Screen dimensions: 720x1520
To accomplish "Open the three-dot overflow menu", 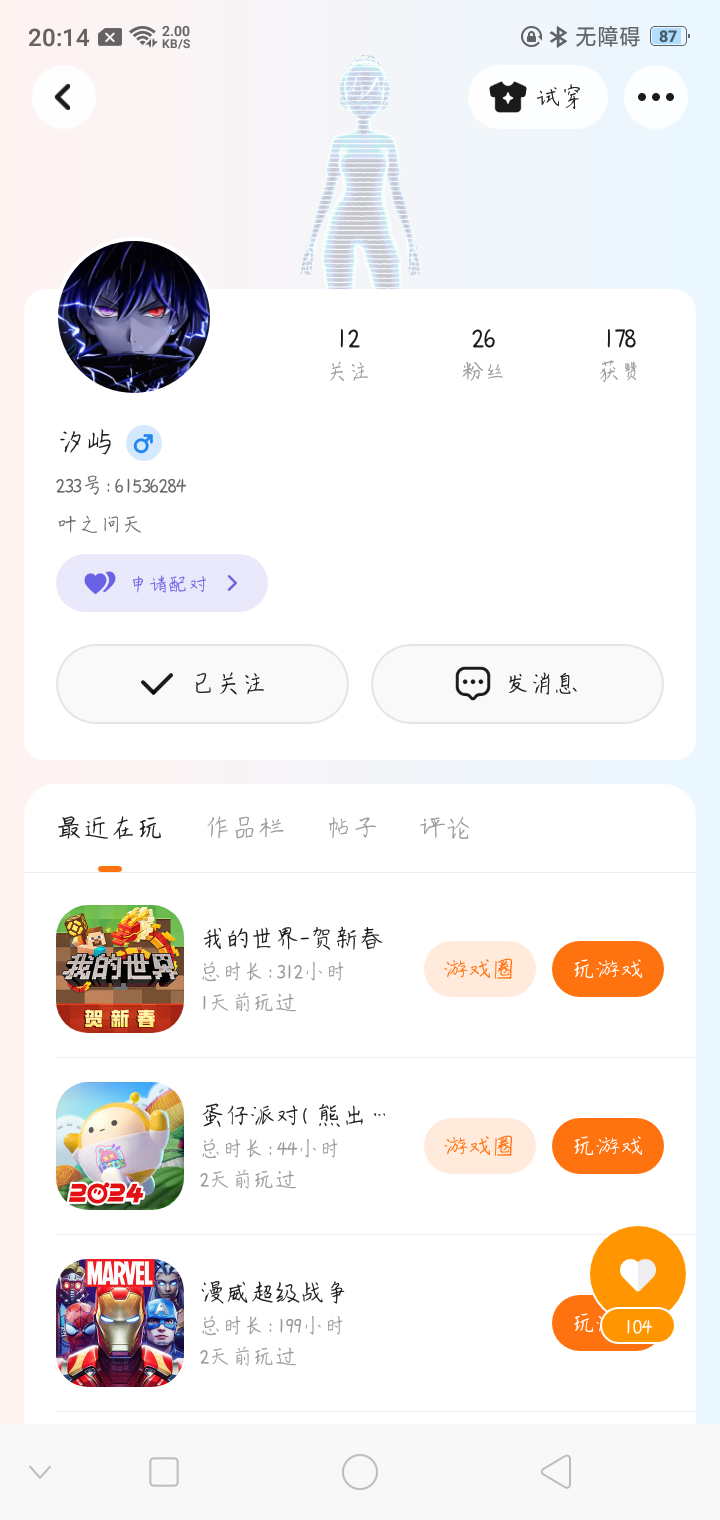I will coord(655,97).
